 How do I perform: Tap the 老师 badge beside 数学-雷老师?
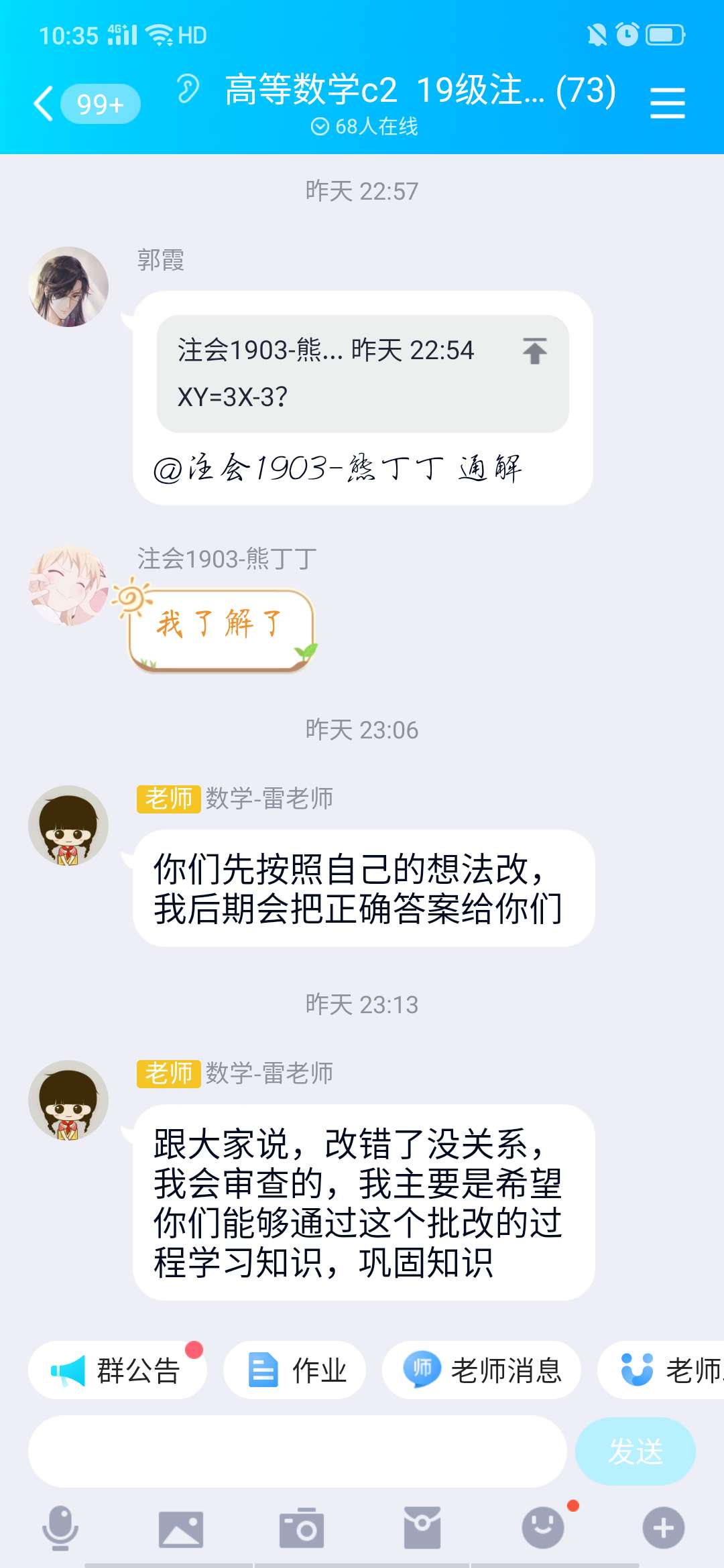tap(168, 799)
